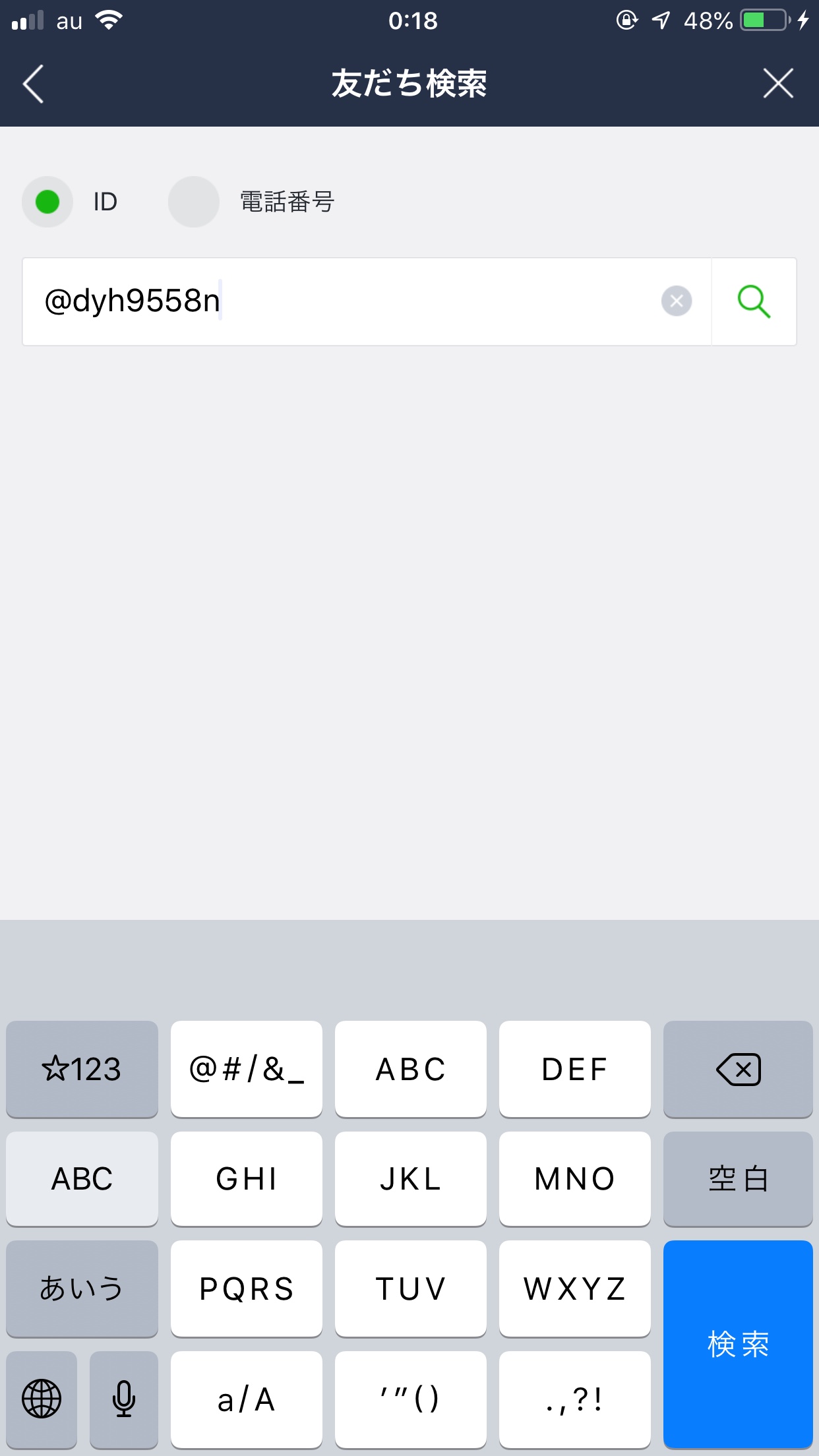This screenshot has width=819, height=1456.
Task: Start dictation with the microphone key
Action: [x=124, y=1399]
